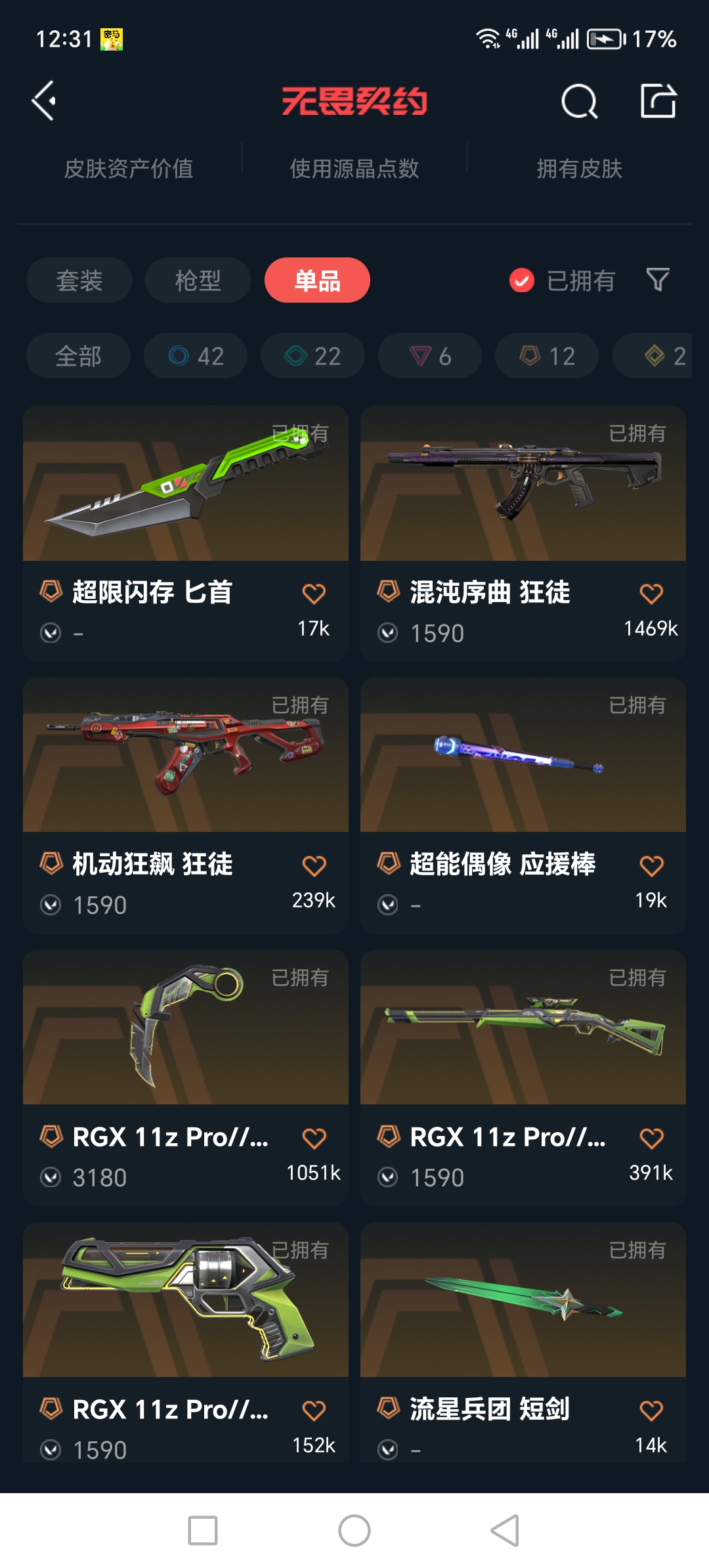Open the 混沌序曲 狂徒 skin card

(x=523, y=533)
